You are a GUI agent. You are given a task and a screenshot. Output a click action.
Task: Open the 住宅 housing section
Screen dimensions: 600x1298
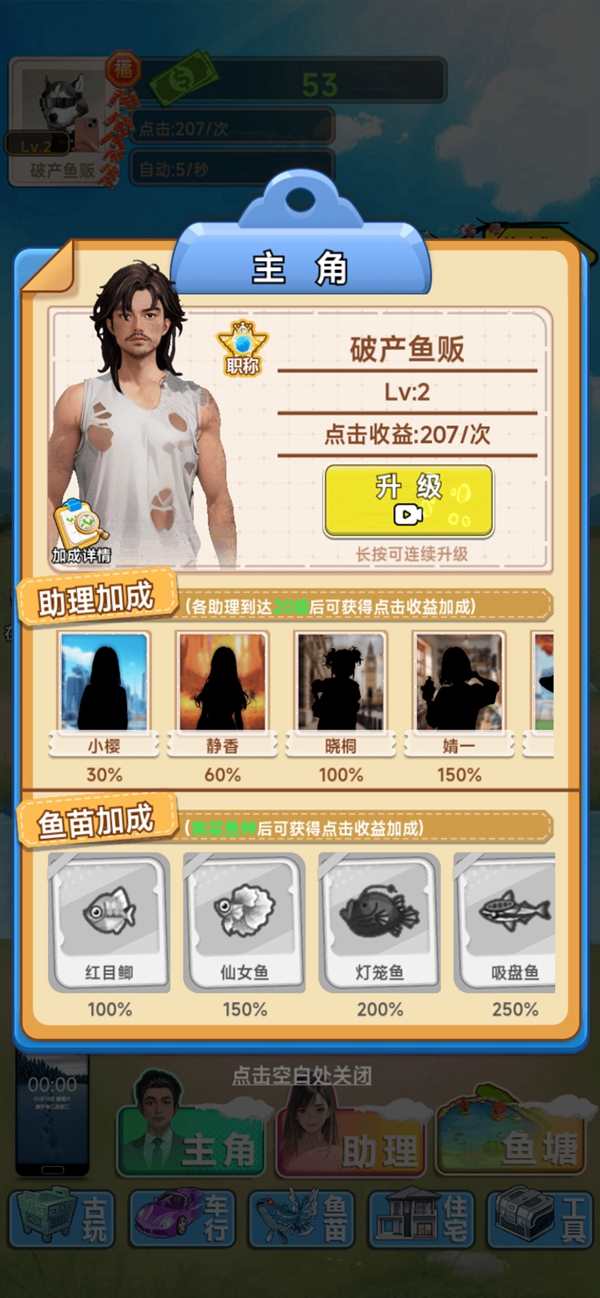point(420,1216)
